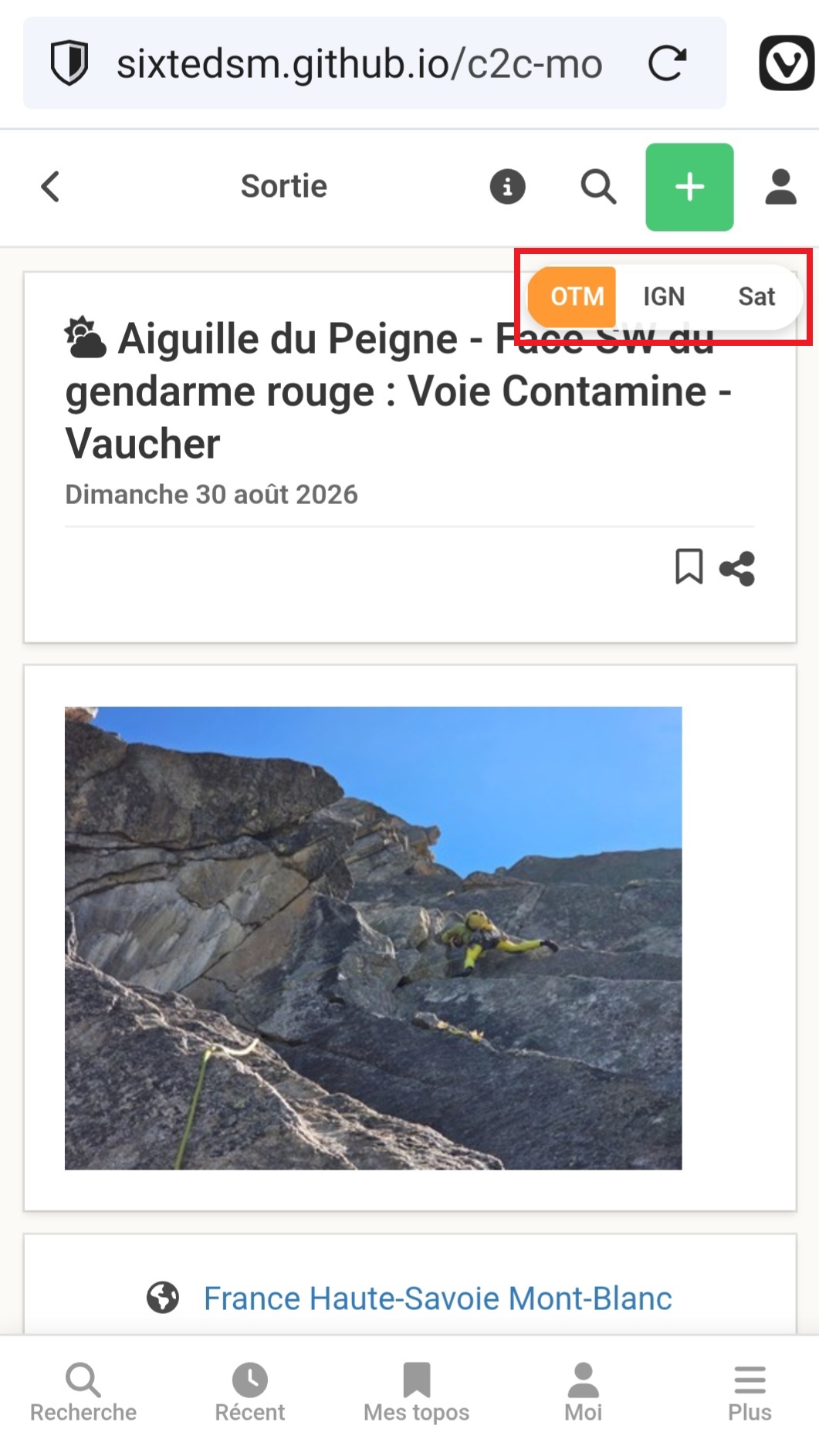Open the climbing photo
Viewport: 819px width, 1456px height.
(x=373, y=938)
